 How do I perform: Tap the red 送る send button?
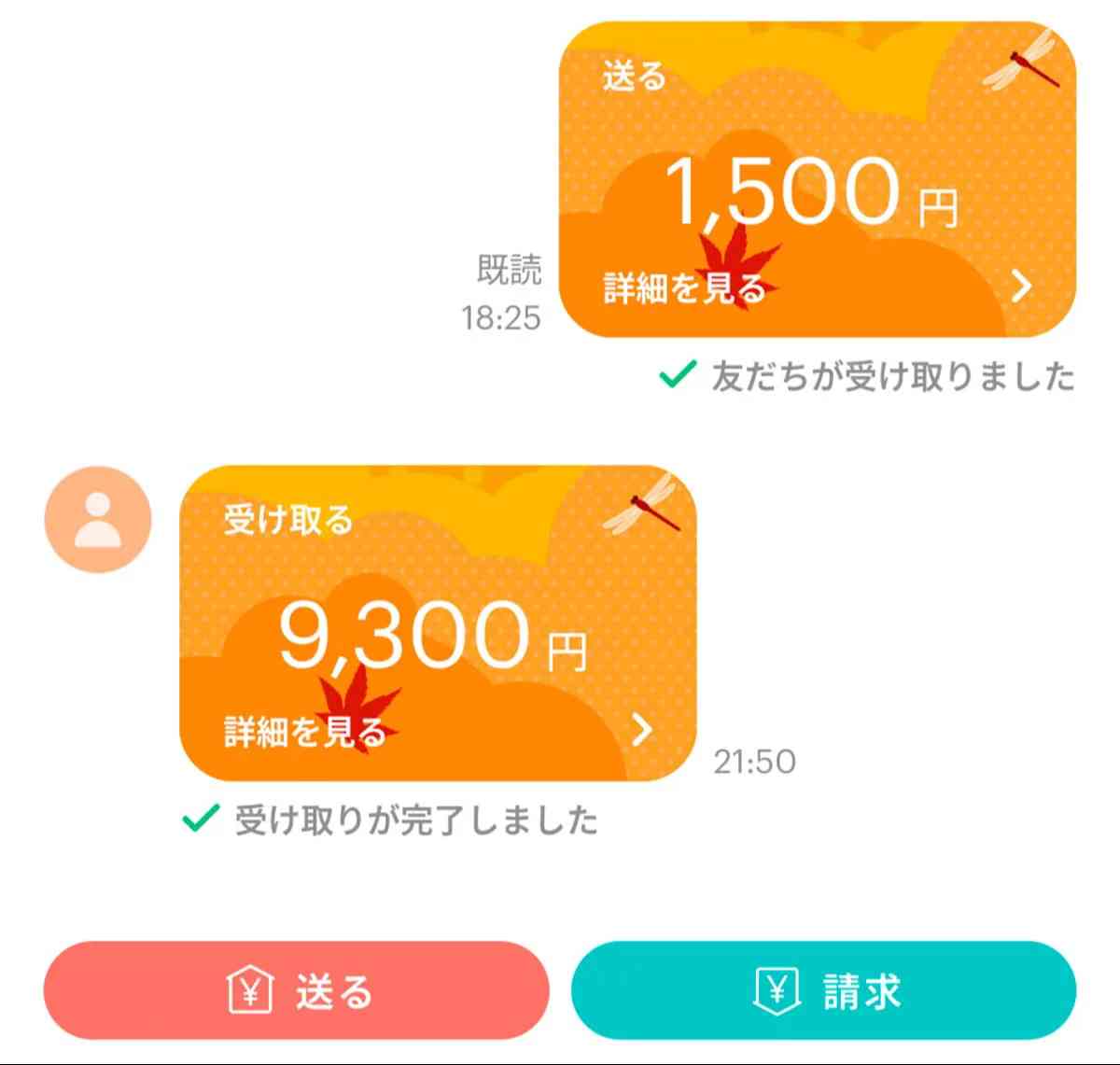click(296, 990)
